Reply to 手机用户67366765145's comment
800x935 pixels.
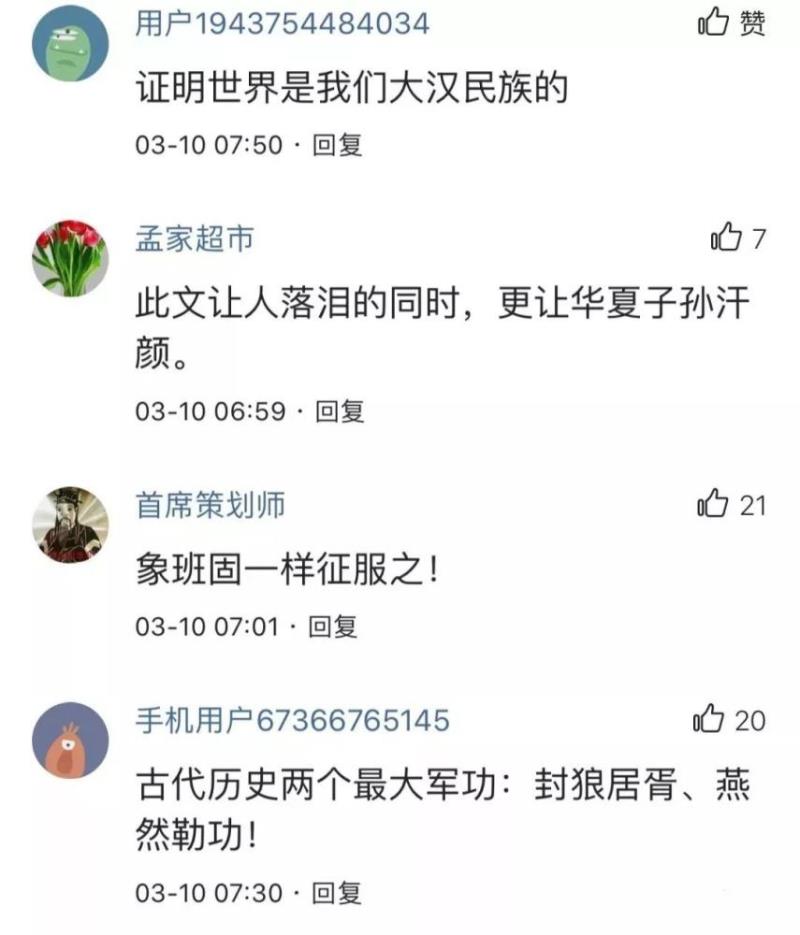click(337, 893)
